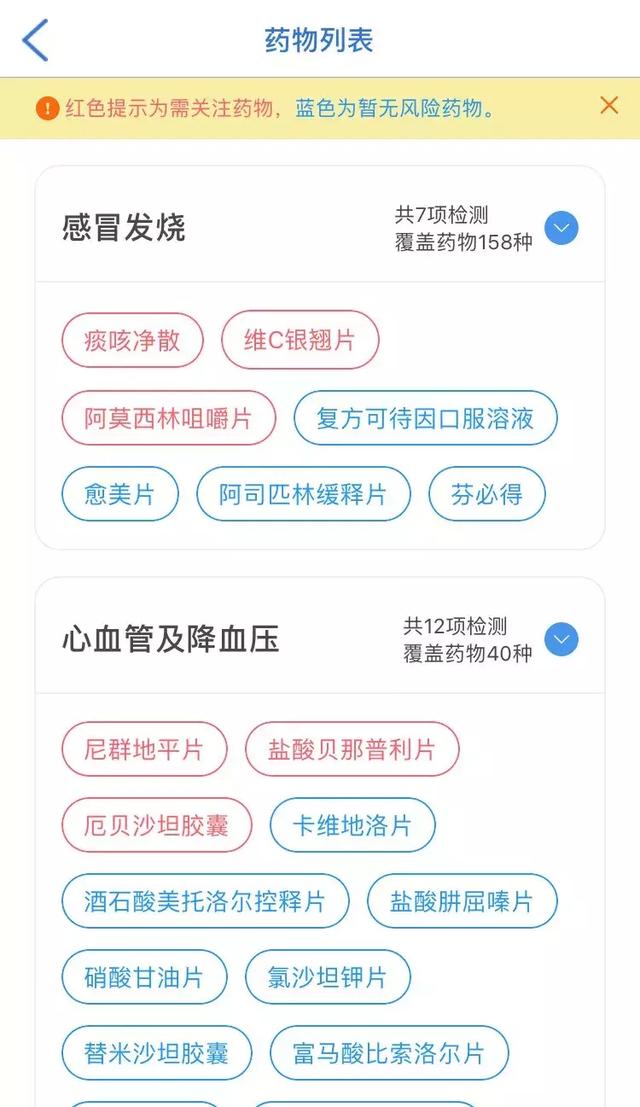Tap the 盐酸贝那普利片 chip

352,749
